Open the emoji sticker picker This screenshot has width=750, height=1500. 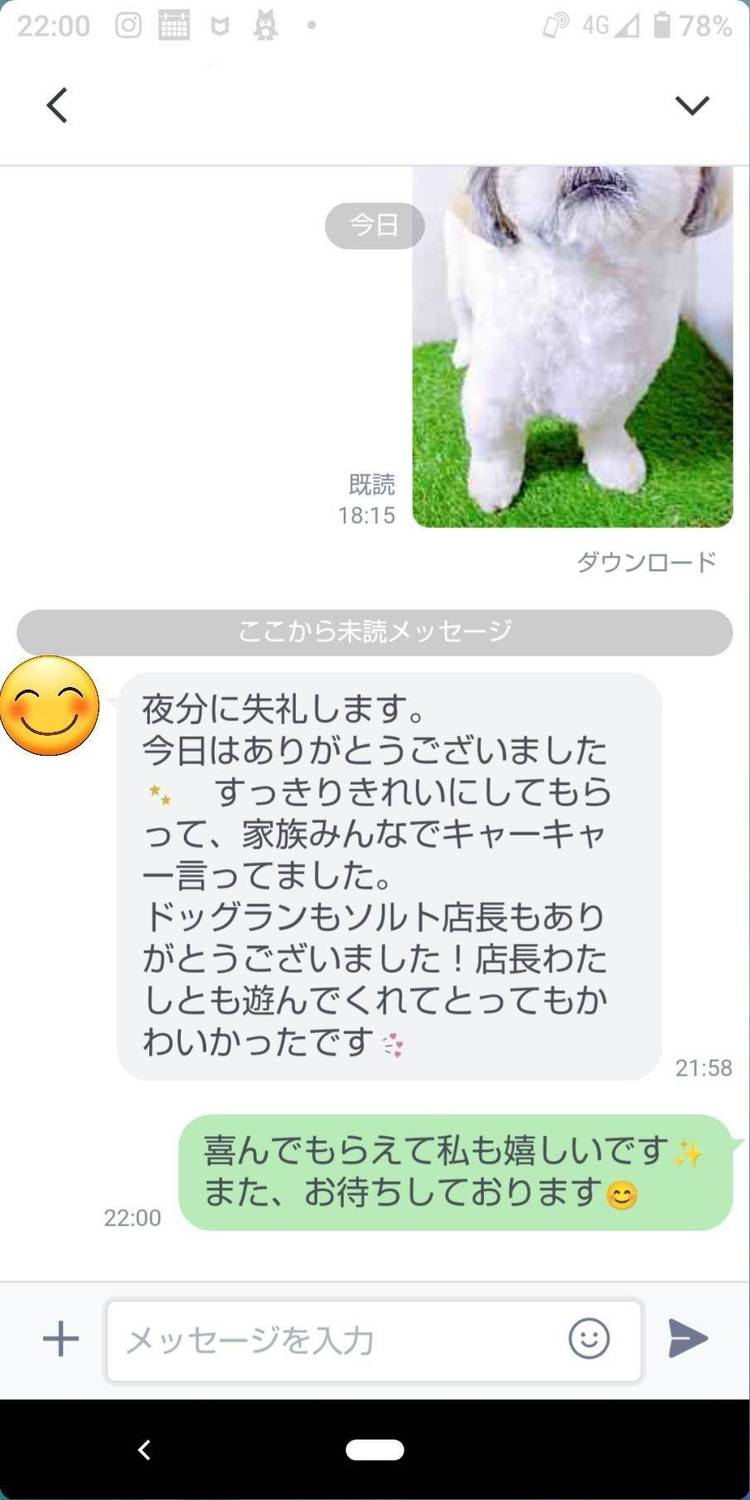[x=589, y=1339]
